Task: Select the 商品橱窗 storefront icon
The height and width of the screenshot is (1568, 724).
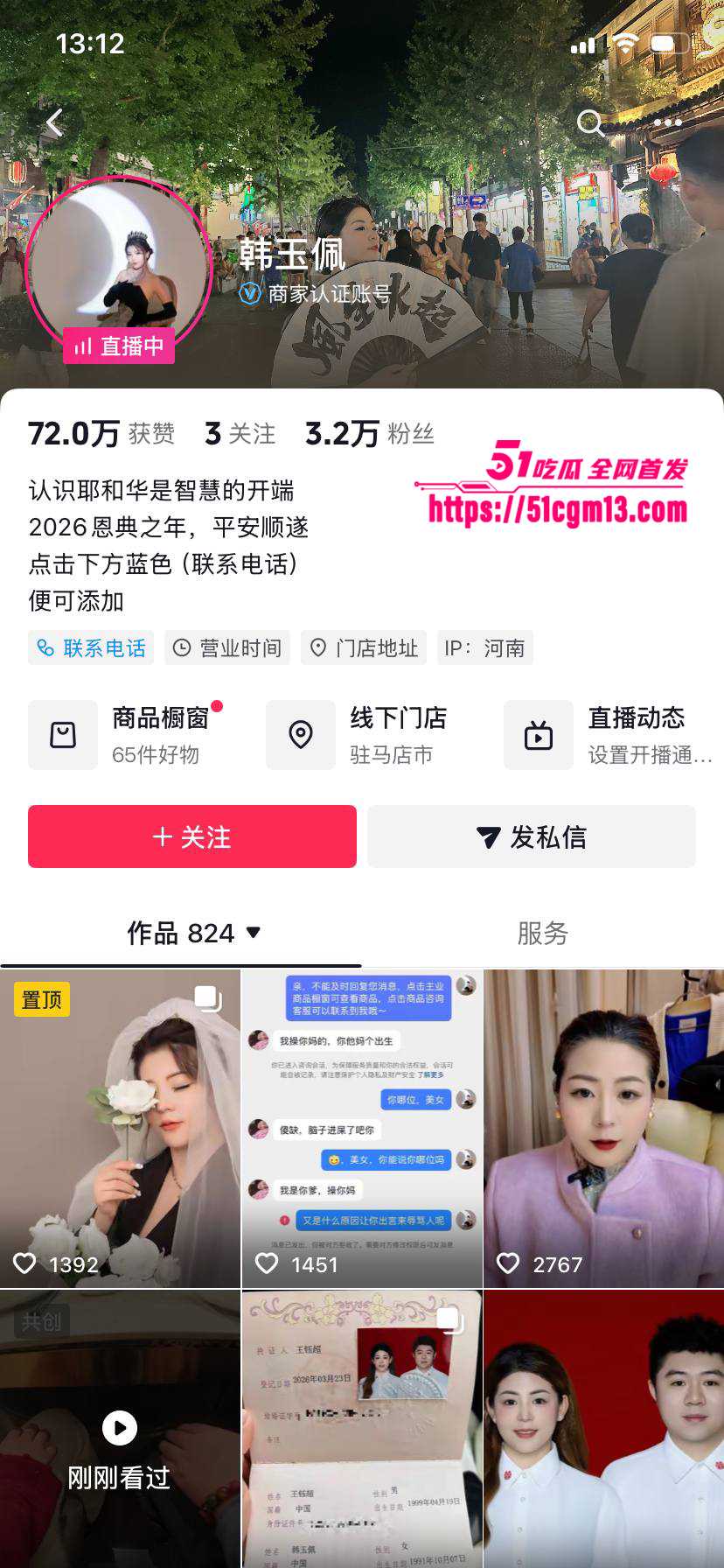Action: pyautogui.click(x=63, y=735)
